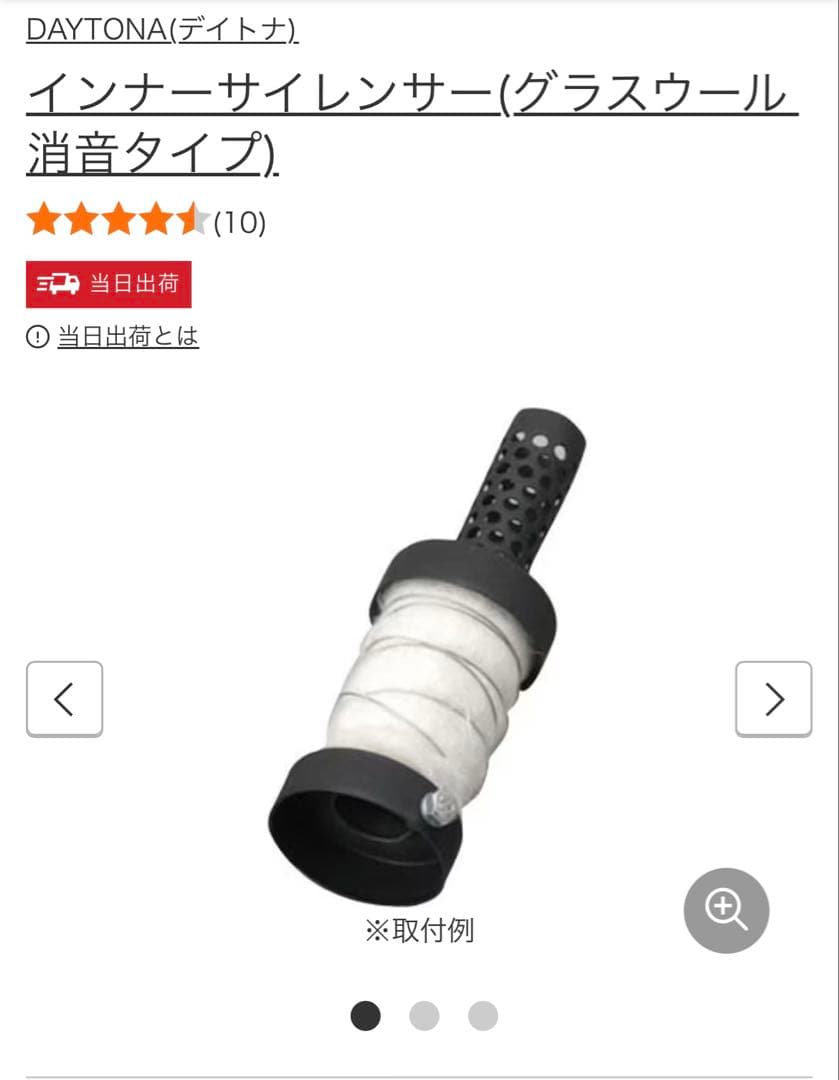Click the active first carousel dot

pyautogui.click(x=366, y=1015)
